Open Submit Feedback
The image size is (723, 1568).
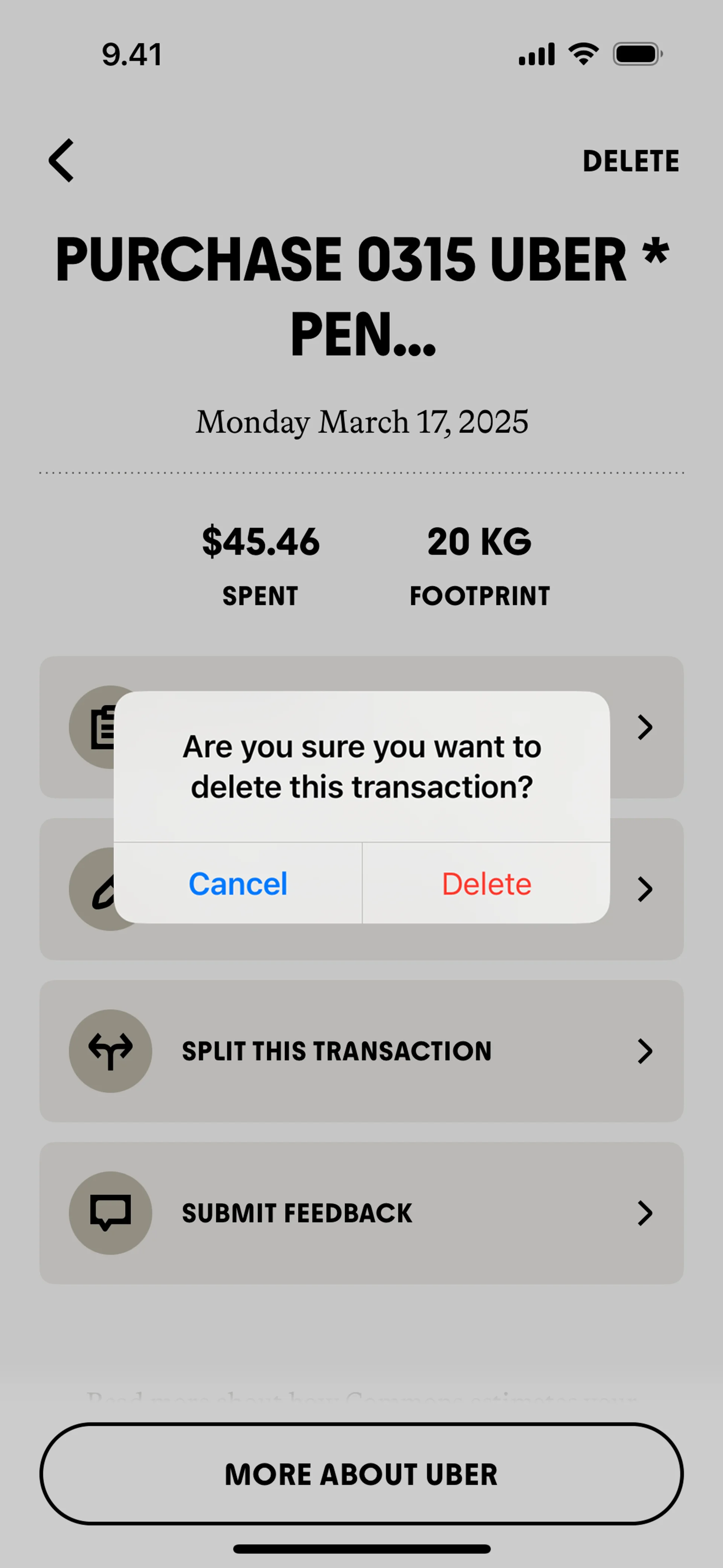361,1213
